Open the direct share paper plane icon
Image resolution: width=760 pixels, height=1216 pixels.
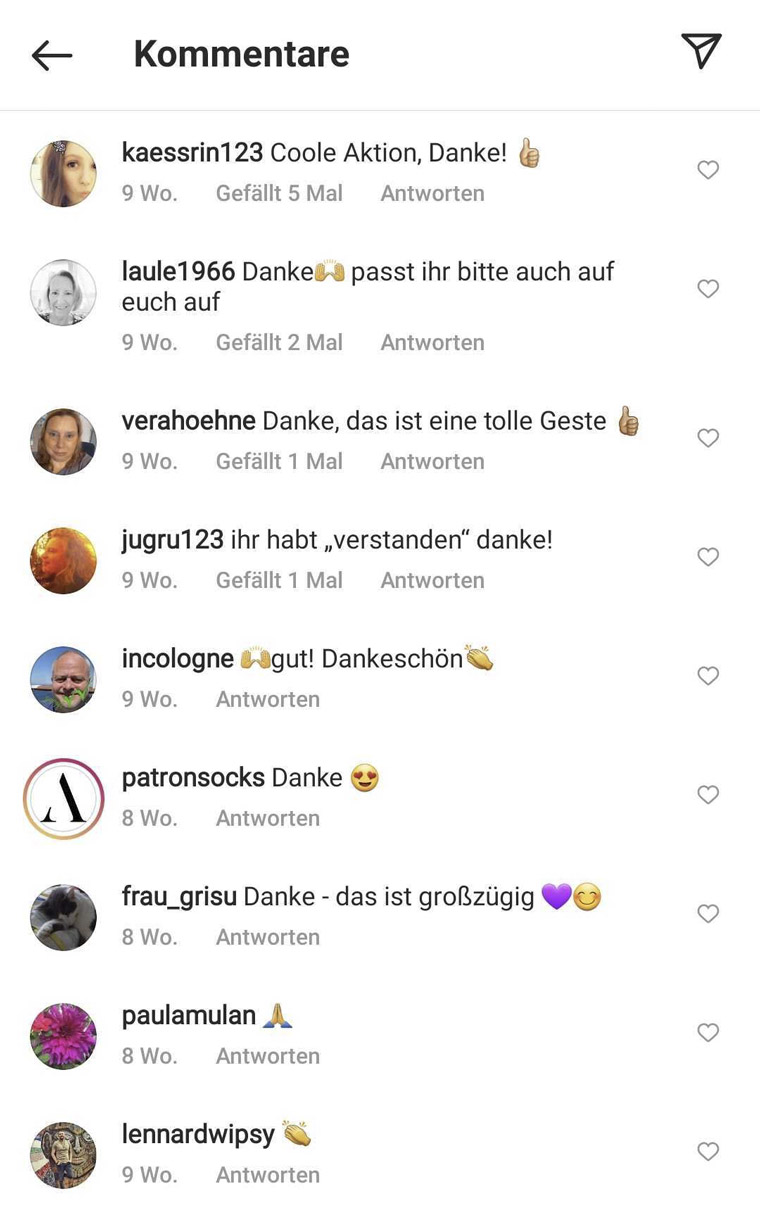[x=701, y=51]
